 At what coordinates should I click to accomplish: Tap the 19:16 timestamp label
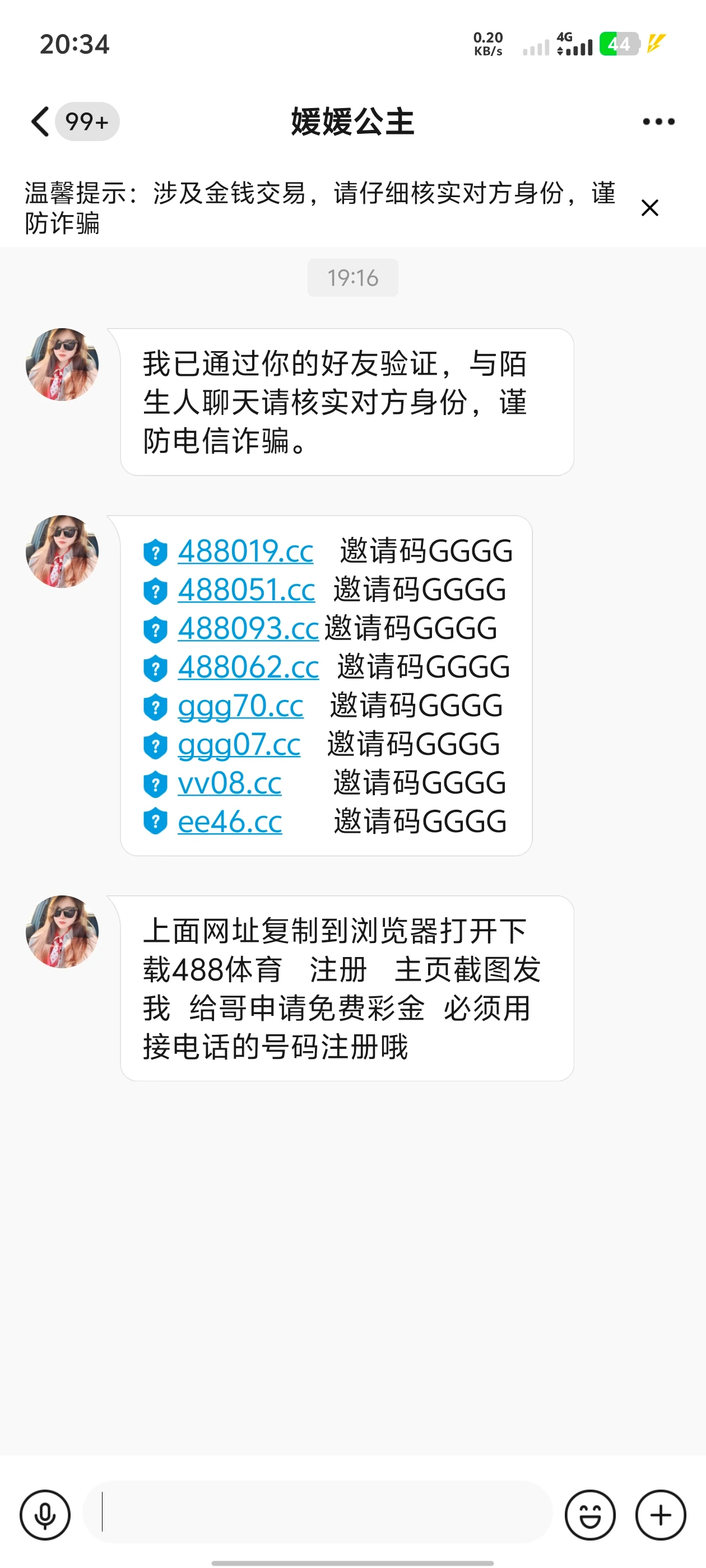coord(352,278)
